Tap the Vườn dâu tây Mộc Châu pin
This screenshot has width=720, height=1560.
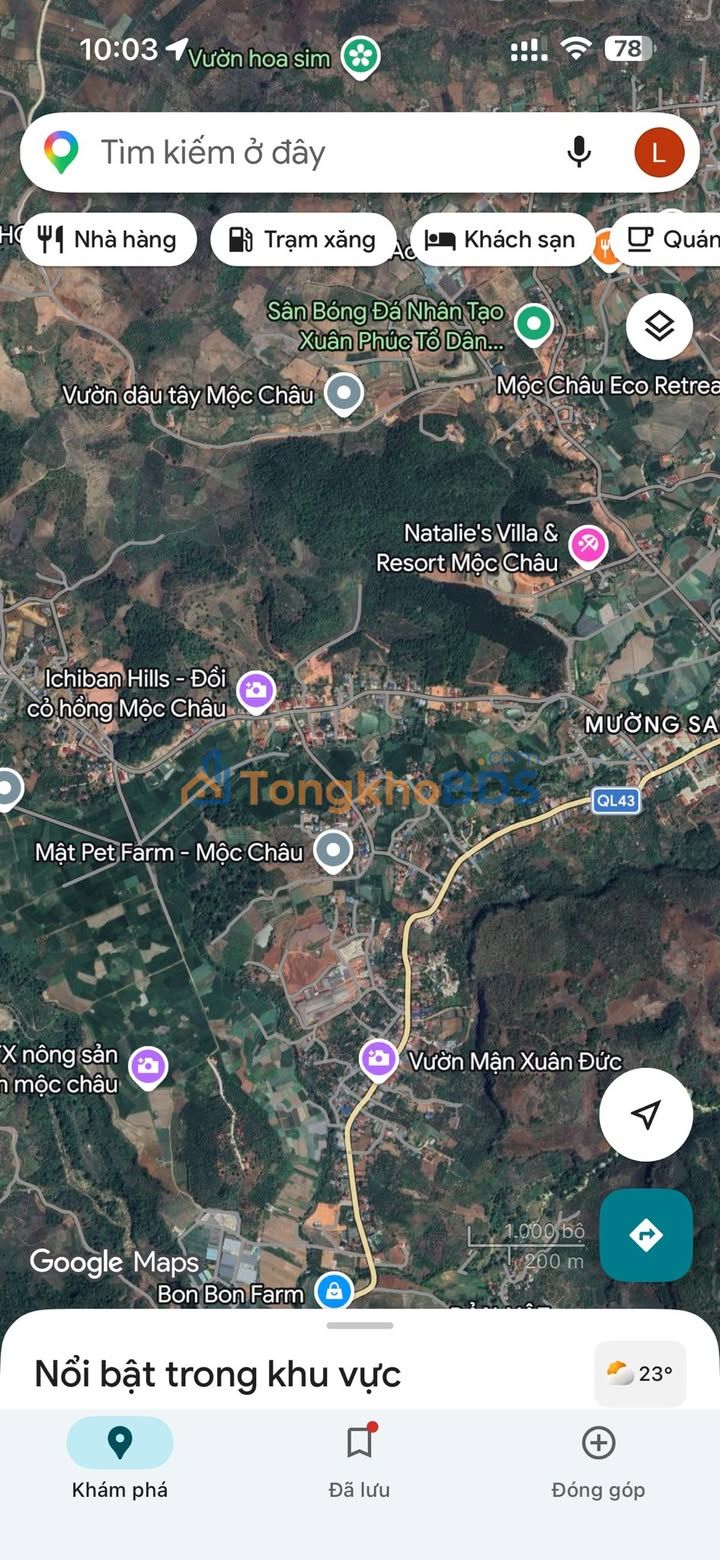pyautogui.click(x=344, y=394)
